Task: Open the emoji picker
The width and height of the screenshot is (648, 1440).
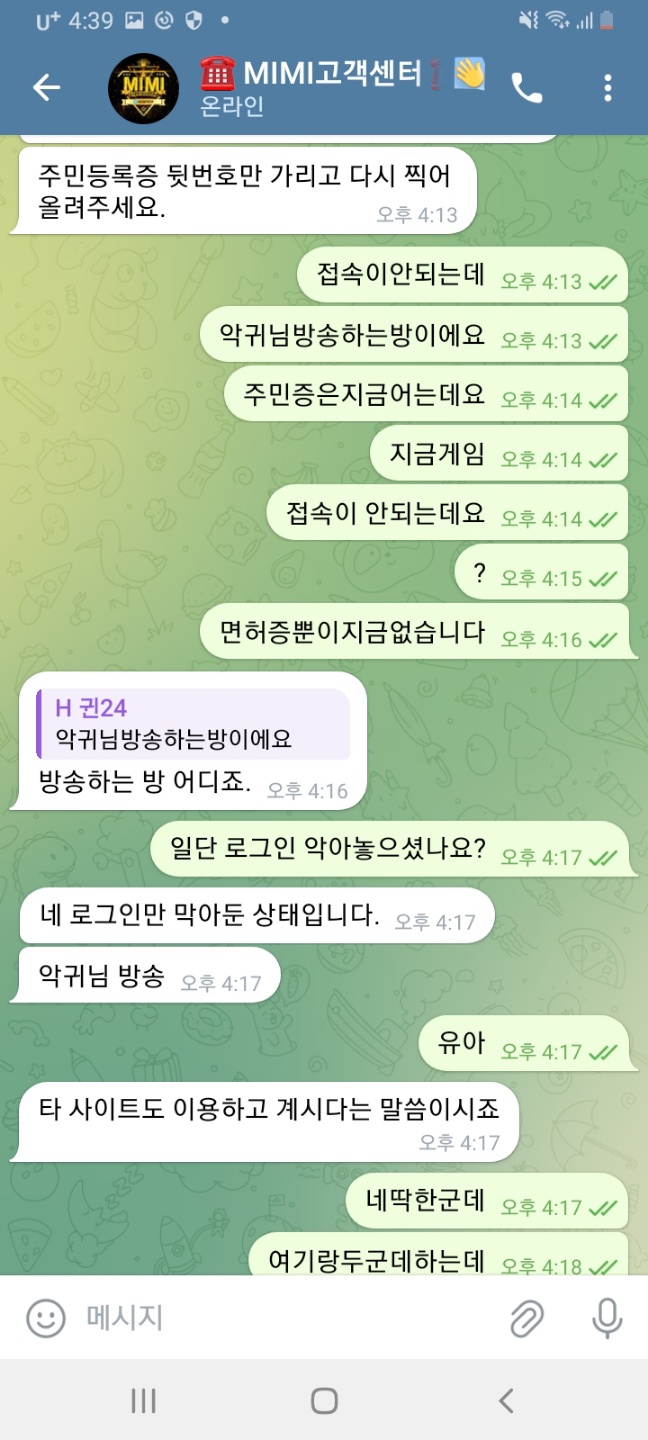Action: click(x=45, y=1318)
